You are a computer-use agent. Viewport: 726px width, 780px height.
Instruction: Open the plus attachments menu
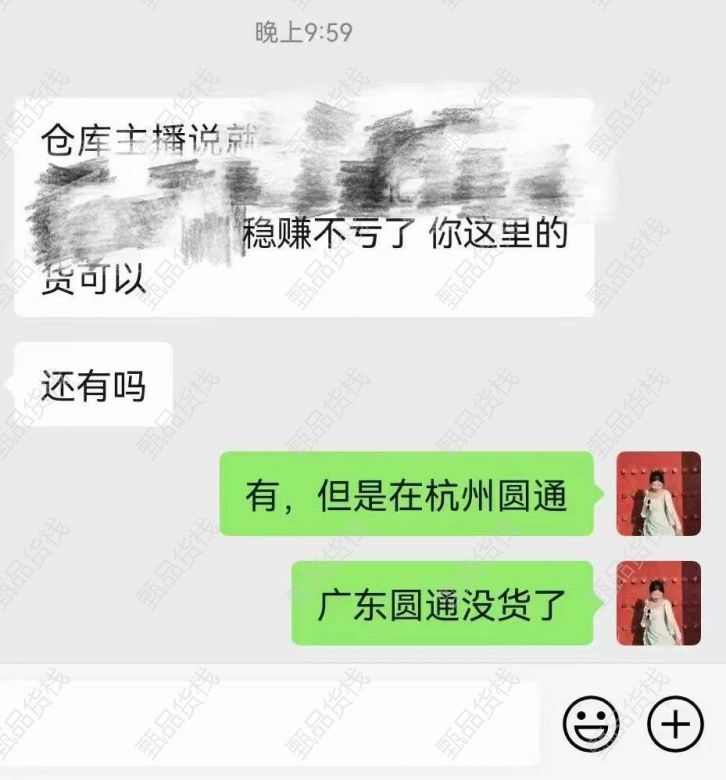(x=676, y=723)
